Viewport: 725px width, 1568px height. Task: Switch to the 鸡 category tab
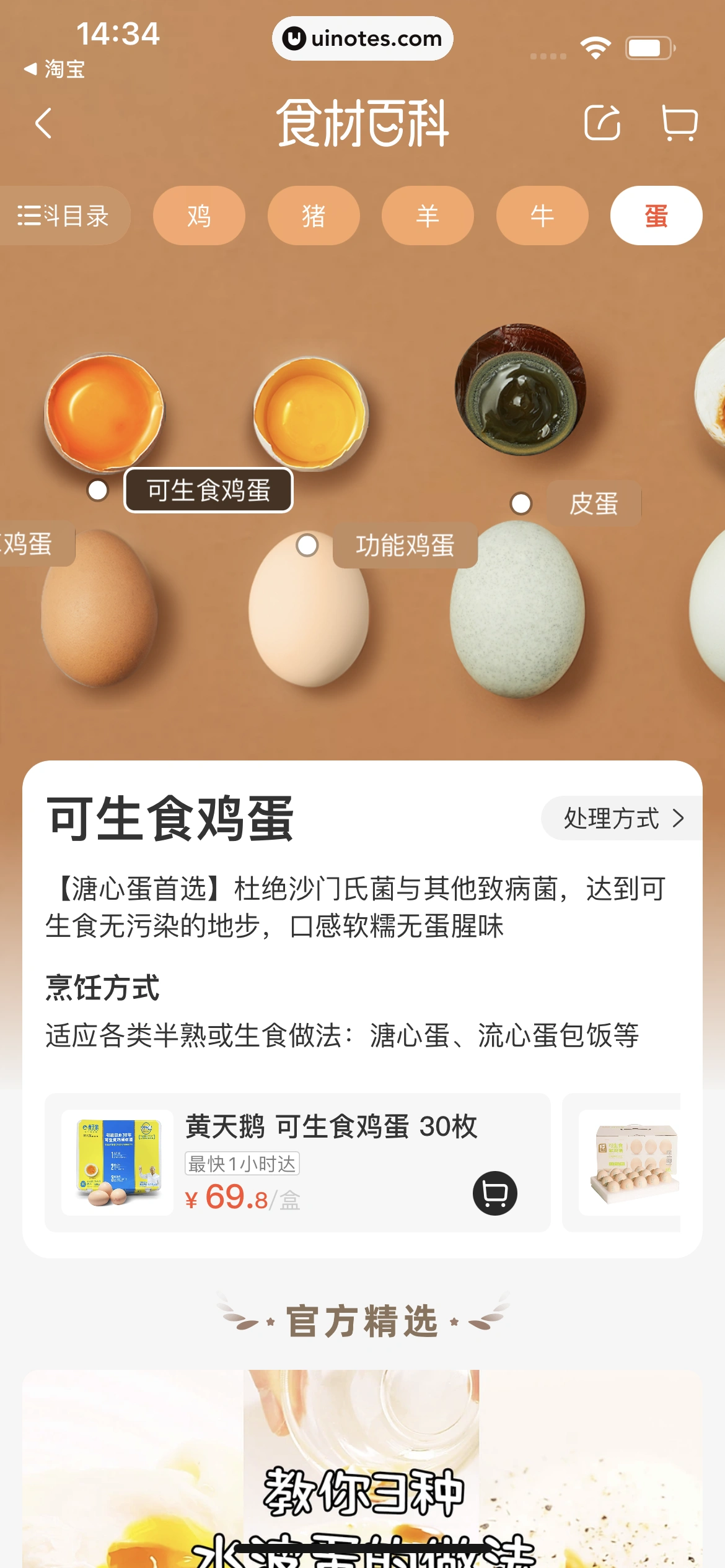(199, 215)
